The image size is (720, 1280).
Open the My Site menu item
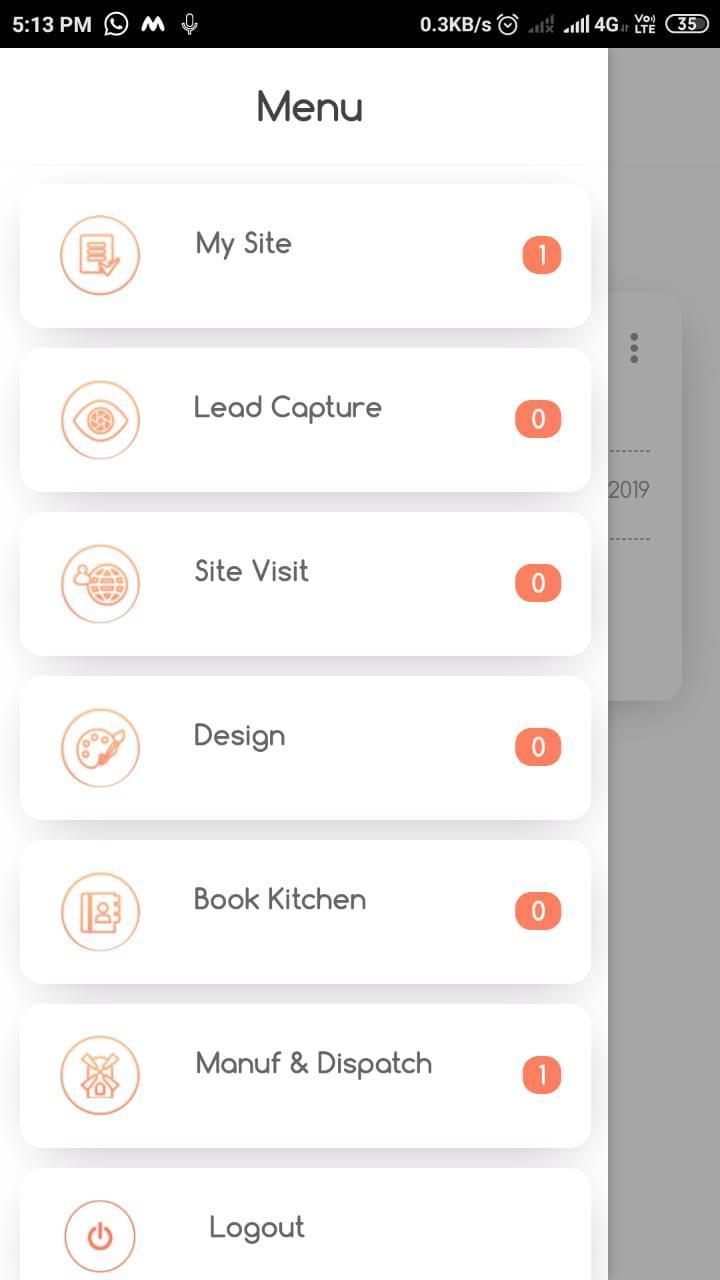coord(305,255)
